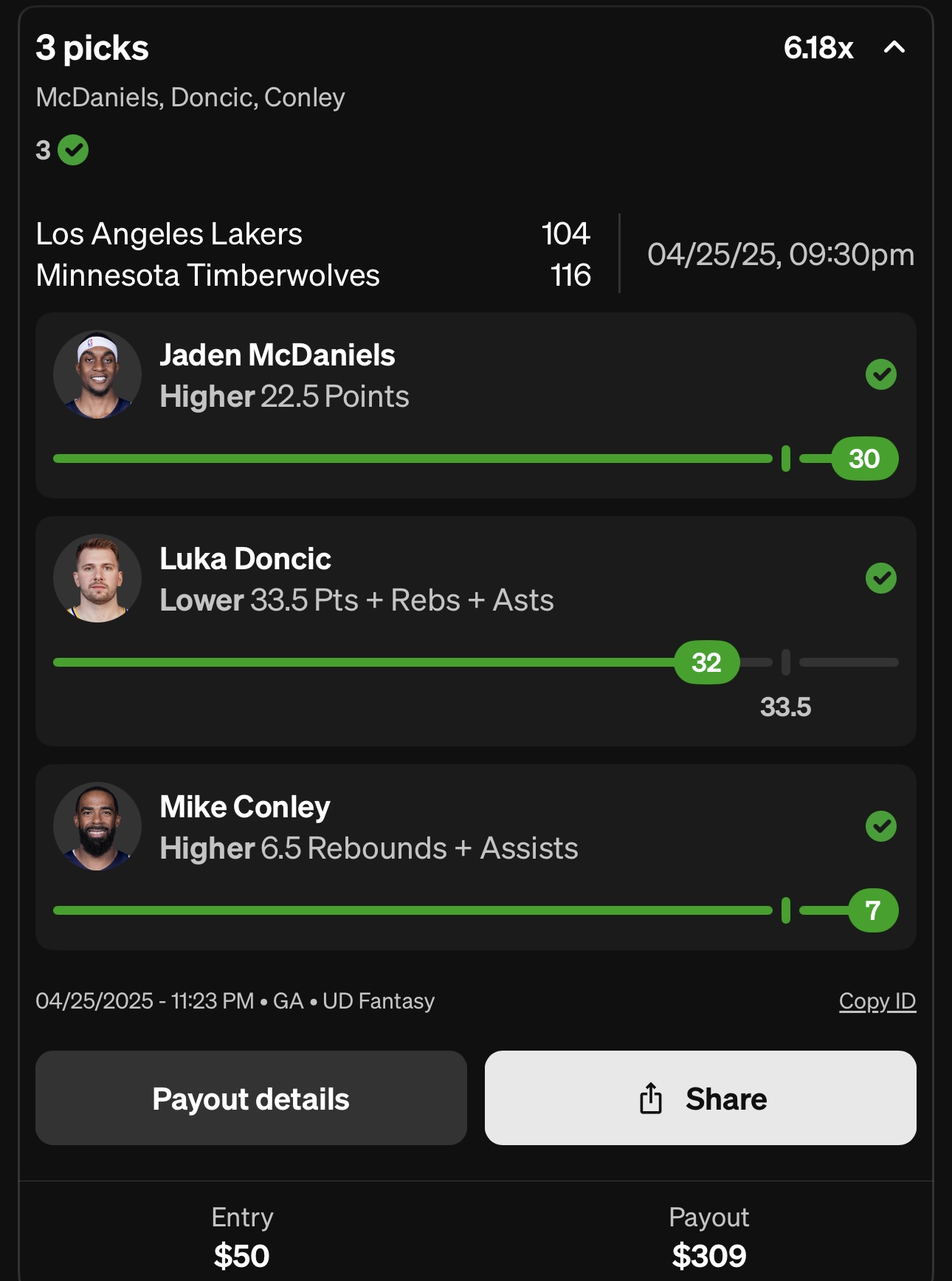Collapse the 3 picks entry card
The width and height of the screenshot is (952, 1281).
click(894, 48)
